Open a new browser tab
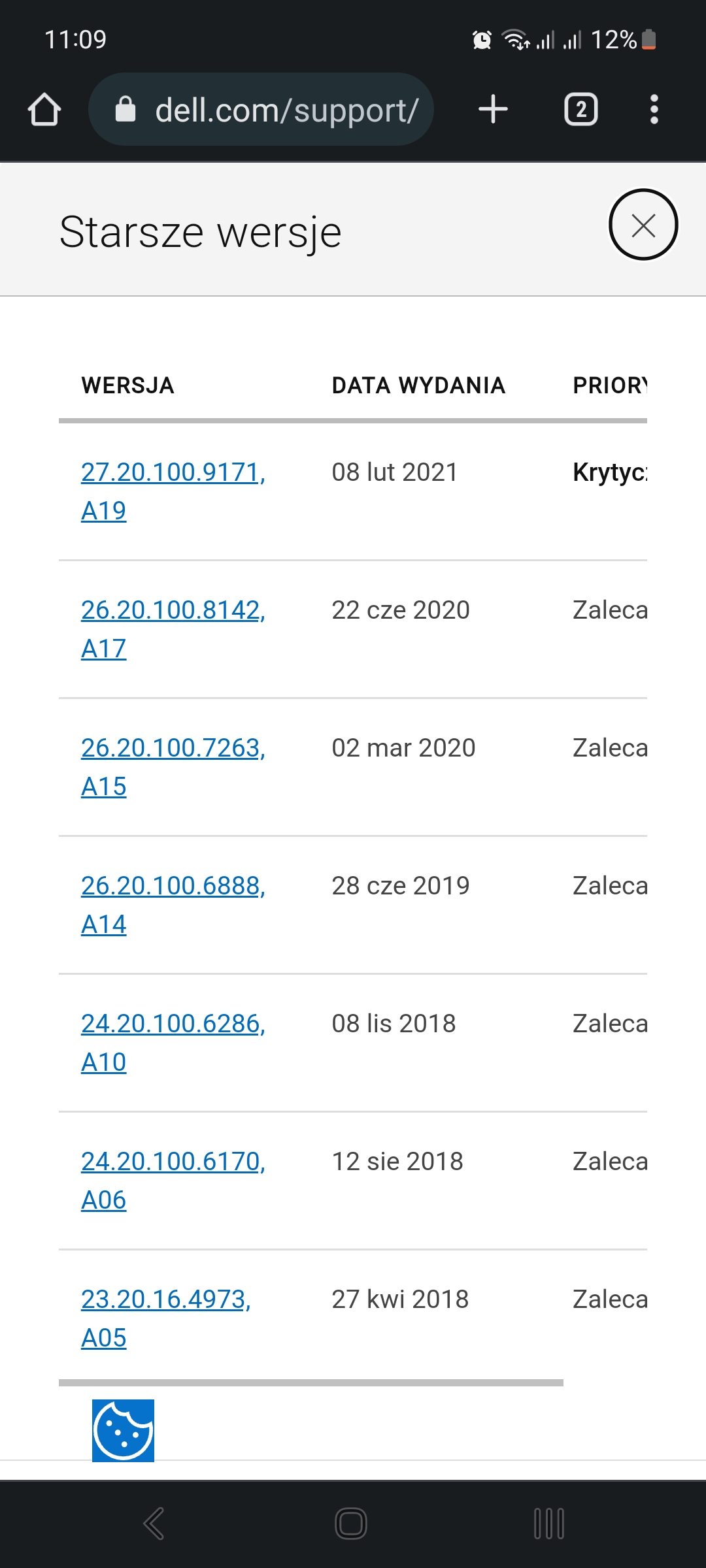706x1568 pixels. 494,109
